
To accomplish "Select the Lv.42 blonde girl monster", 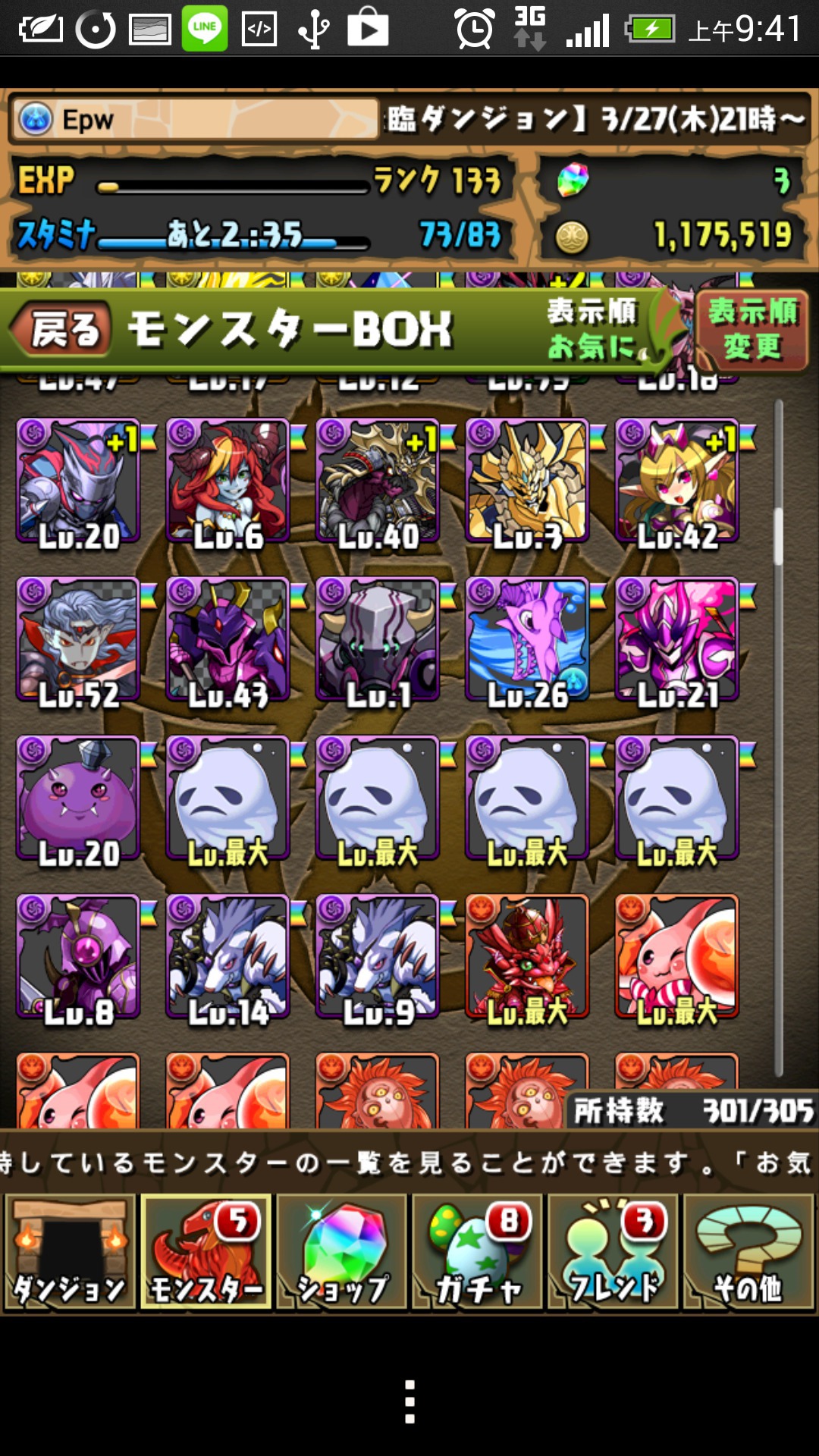I will tap(677, 481).
